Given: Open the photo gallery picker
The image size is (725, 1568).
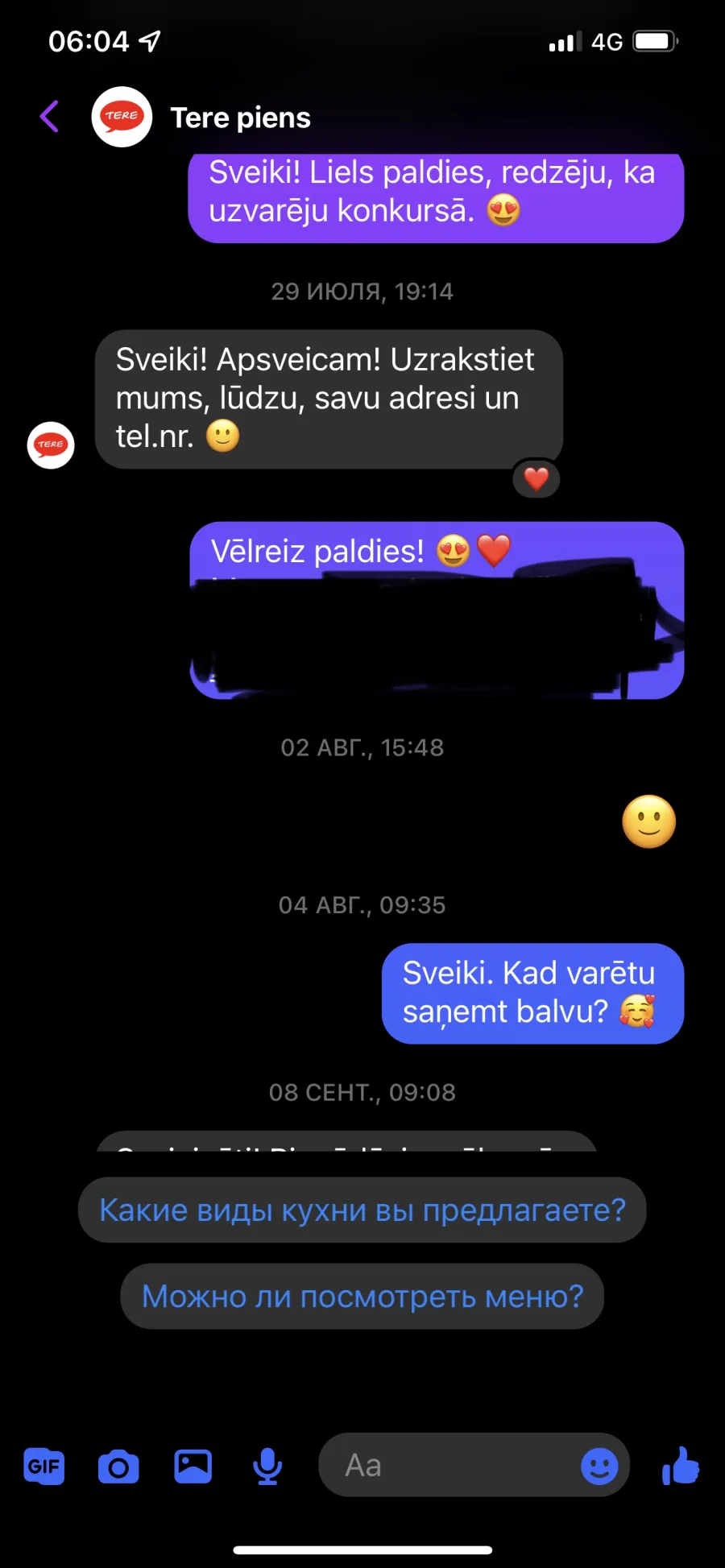Looking at the screenshot, I should point(193,1466).
